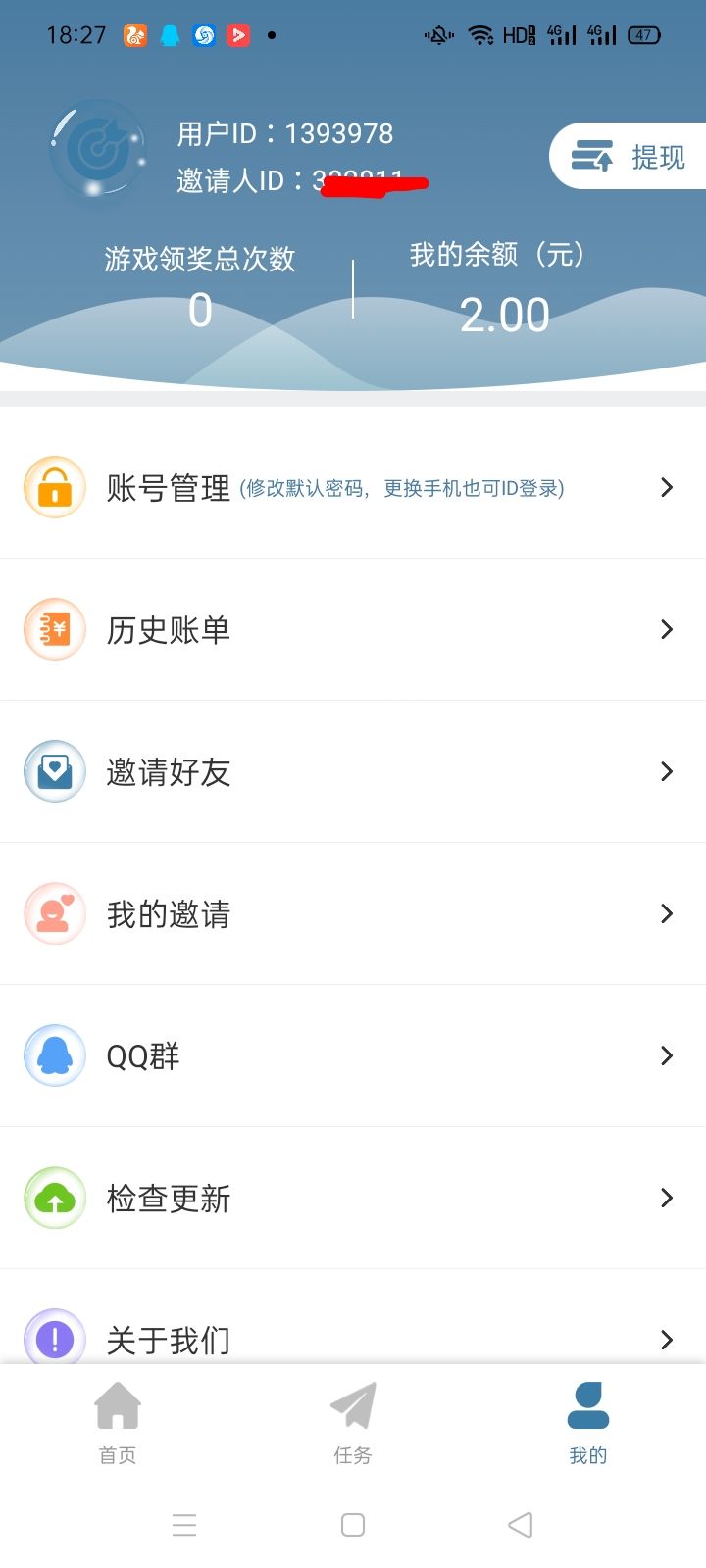View 历史账单 billing history
Viewport: 706px width, 1568px height.
click(353, 629)
